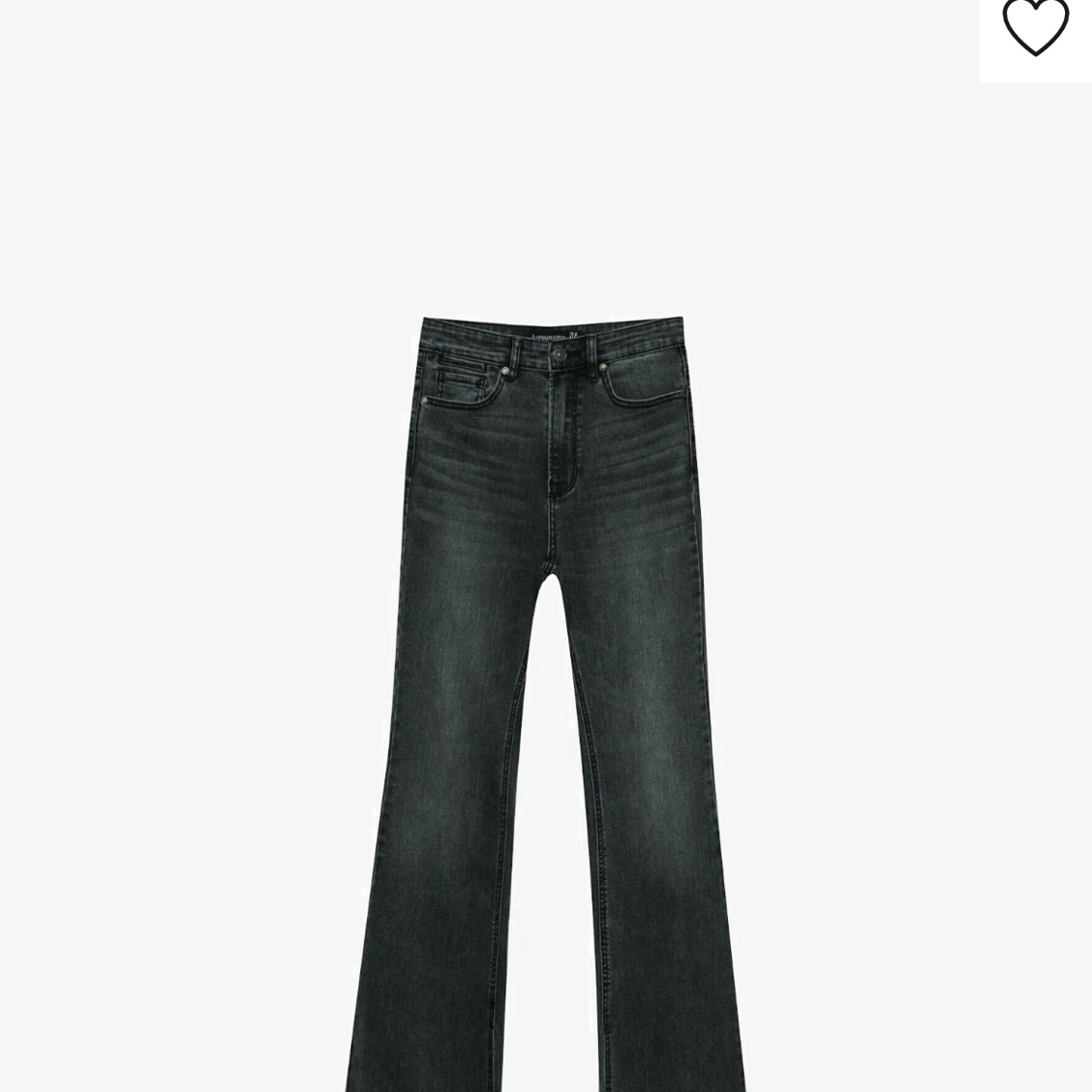Image resolution: width=1092 pixels, height=1092 pixels.
Task: Add the jeans to favorites with heart icon
Action: click(x=1035, y=27)
